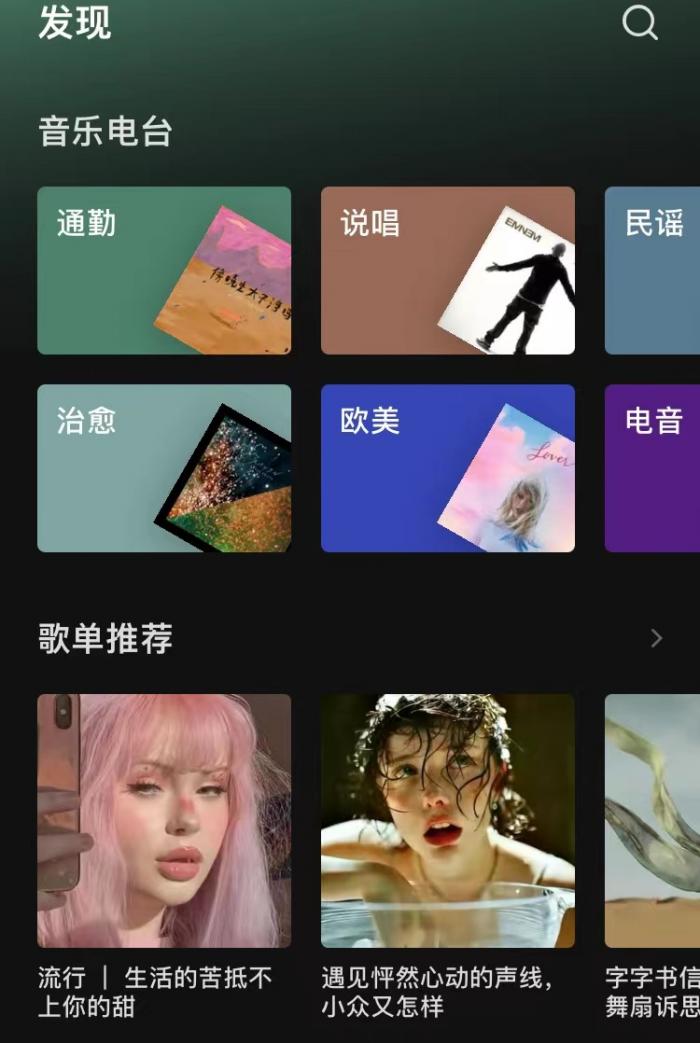Select the 民谣 radio card

[653, 270]
